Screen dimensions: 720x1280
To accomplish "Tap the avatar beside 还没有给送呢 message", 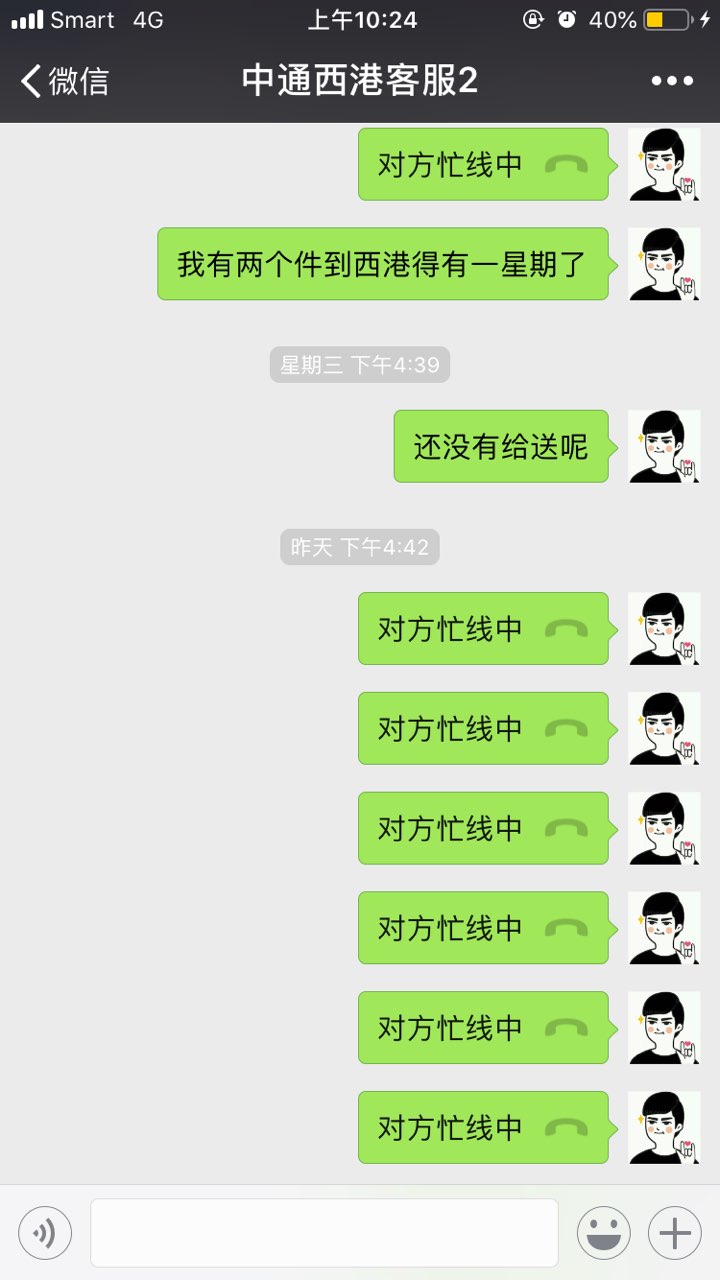I will click(x=664, y=446).
